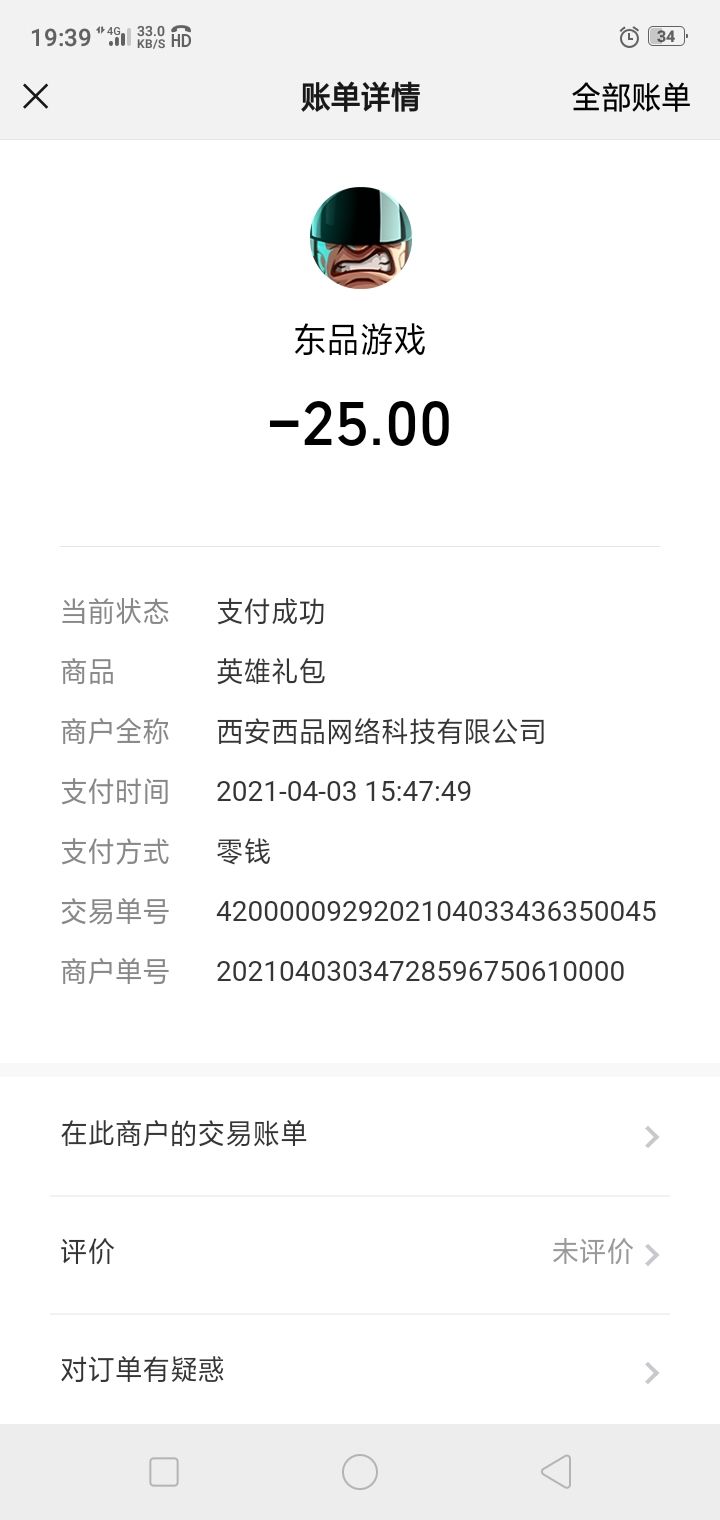Go back using the system back button
This screenshot has height=1520, width=720.
point(555,1472)
